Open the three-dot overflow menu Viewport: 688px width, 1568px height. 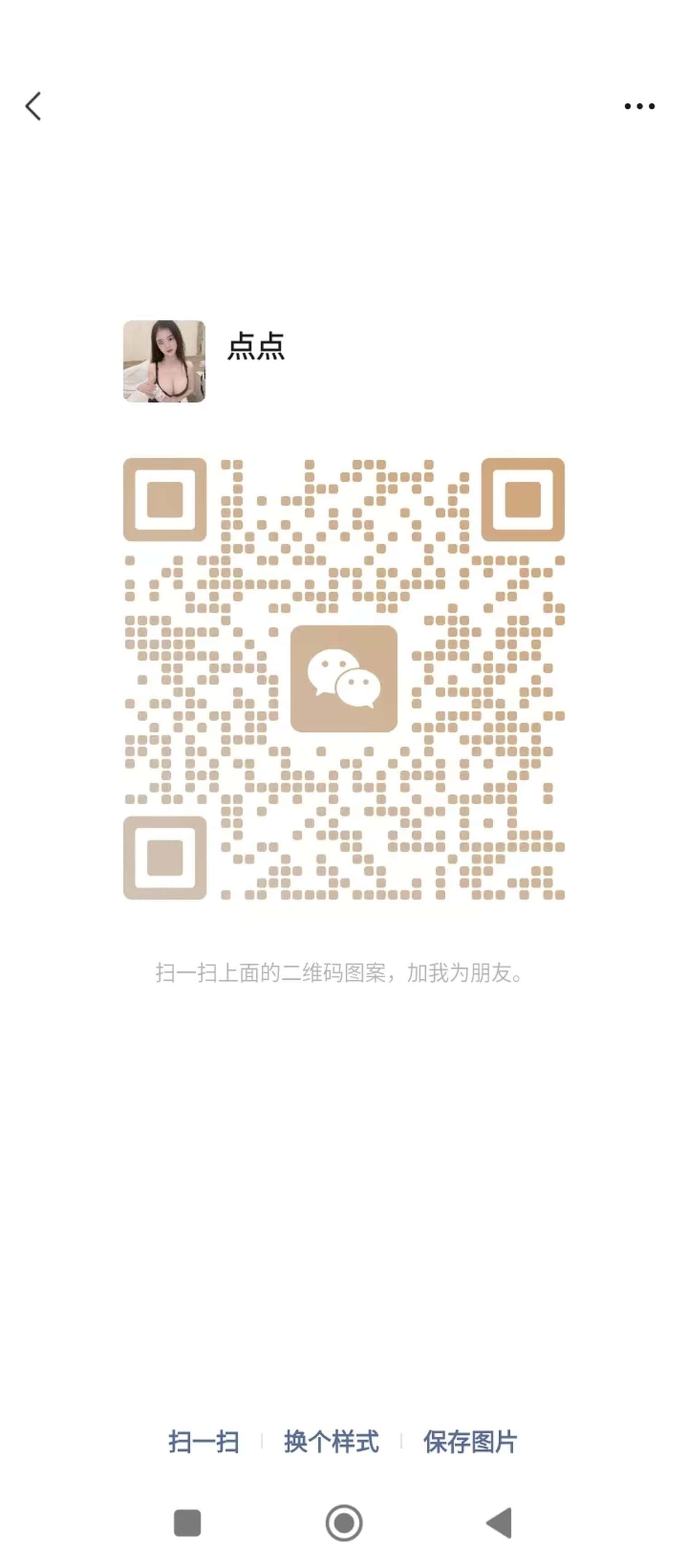(639, 106)
